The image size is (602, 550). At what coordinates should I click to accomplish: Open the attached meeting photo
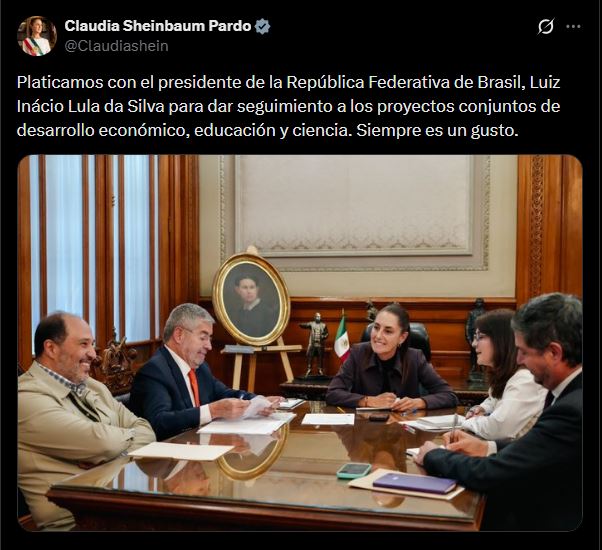coord(300,342)
